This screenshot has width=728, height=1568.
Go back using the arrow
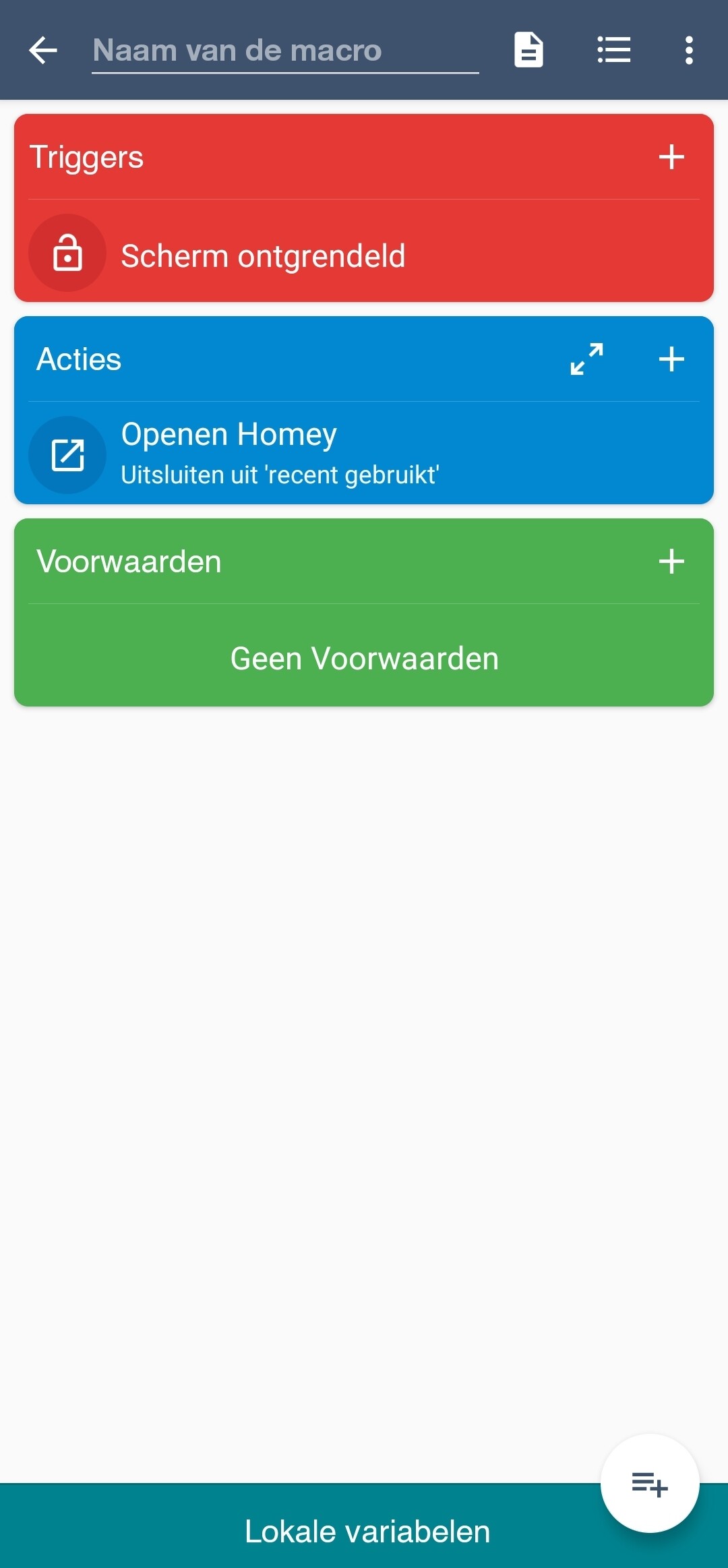point(43,51)
